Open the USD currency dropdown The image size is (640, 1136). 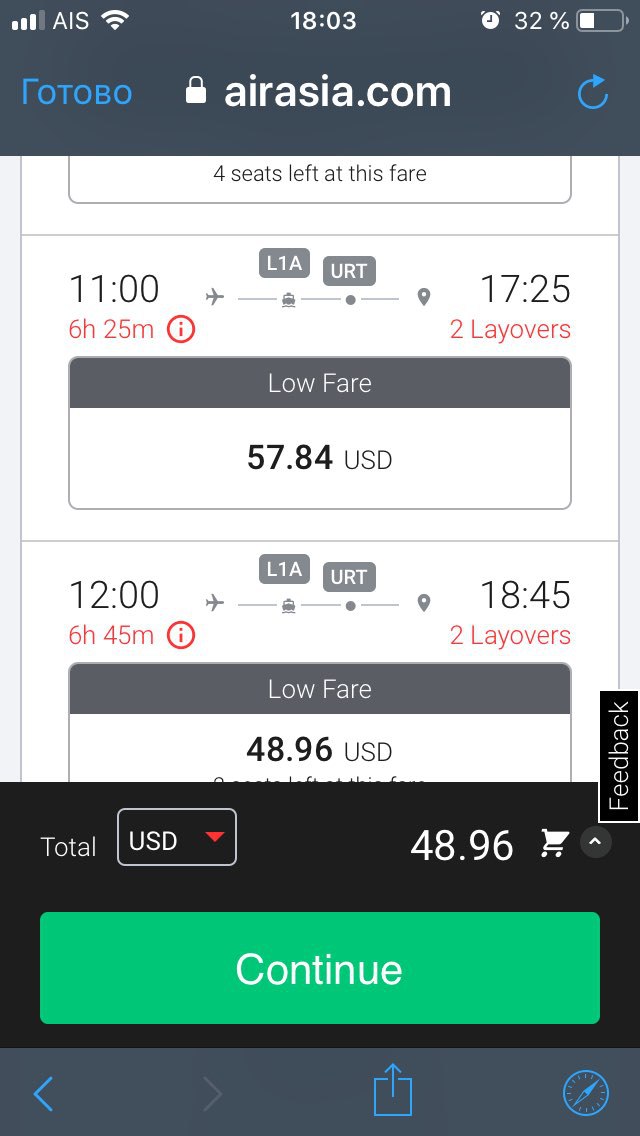[177, 837]
